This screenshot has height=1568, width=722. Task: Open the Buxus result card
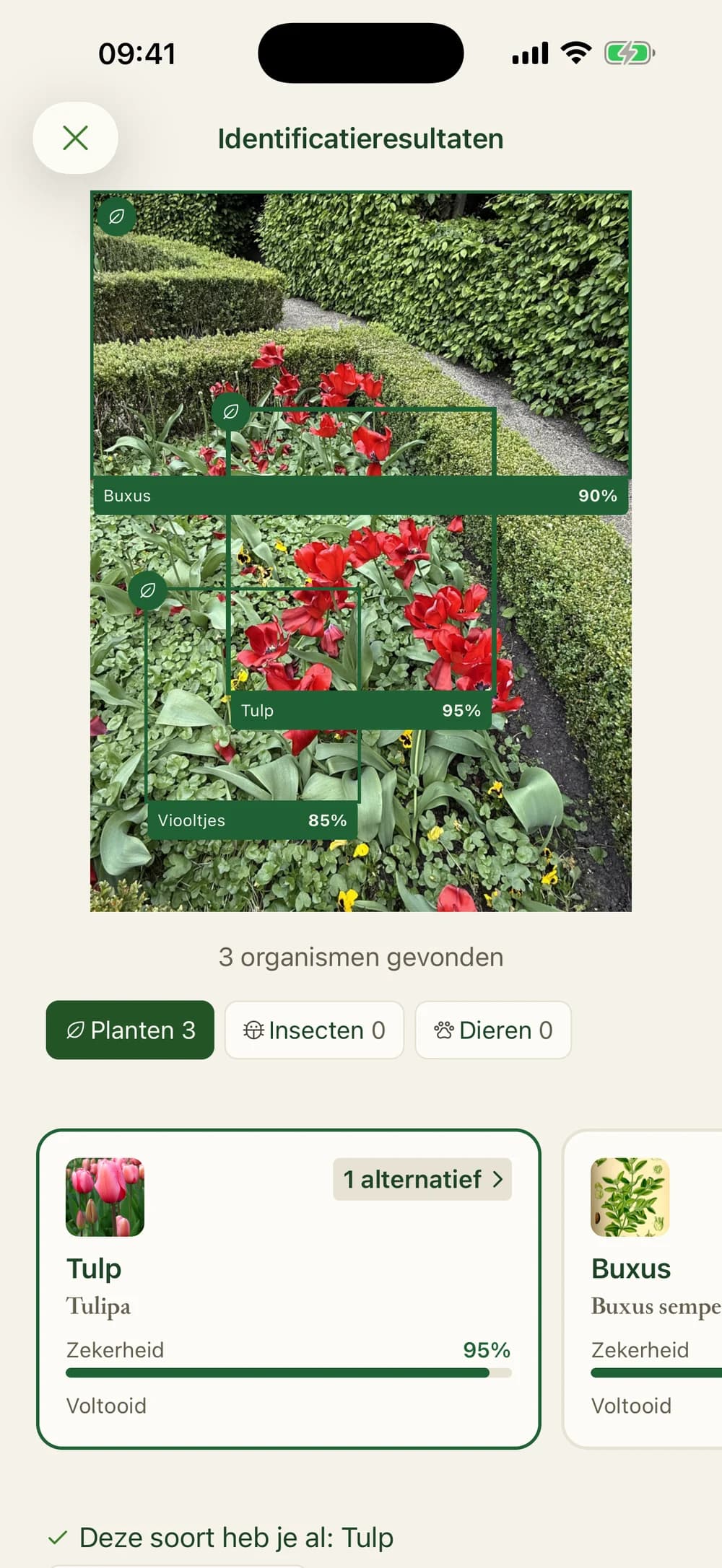643,1289
